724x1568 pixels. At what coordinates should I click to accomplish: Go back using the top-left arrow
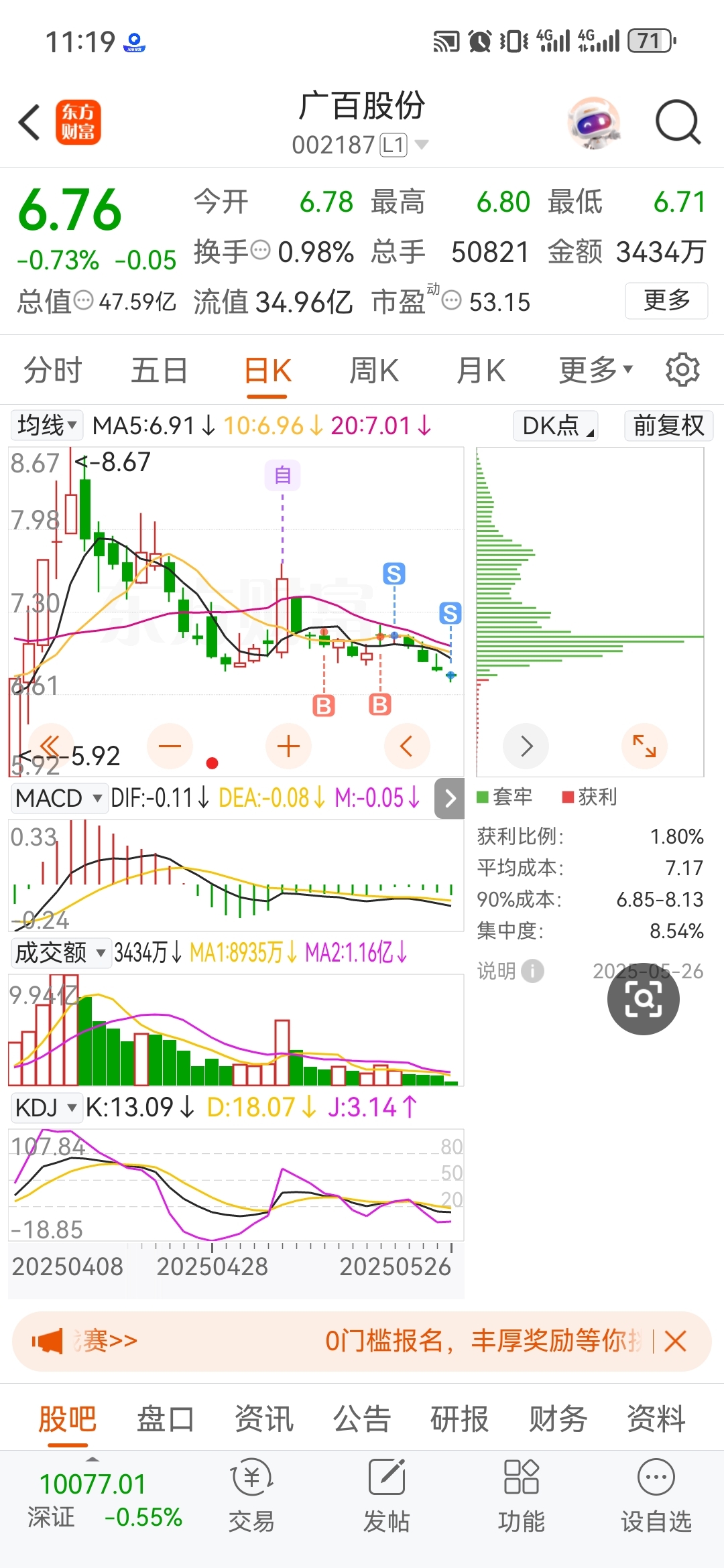[29, 122]
